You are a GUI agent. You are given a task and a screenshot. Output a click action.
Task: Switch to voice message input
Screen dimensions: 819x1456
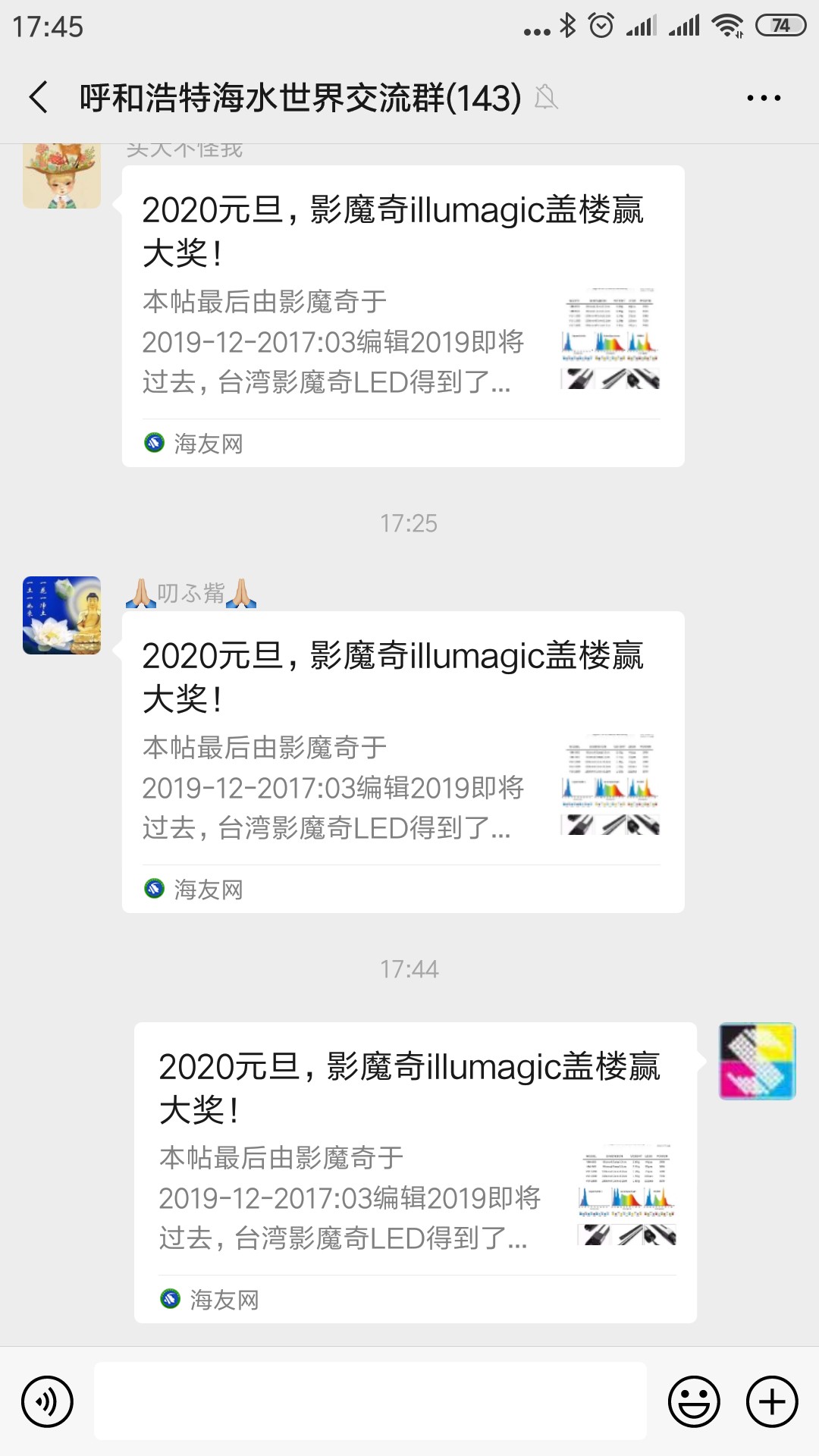pyautogui.click(x=48, y=1401)
